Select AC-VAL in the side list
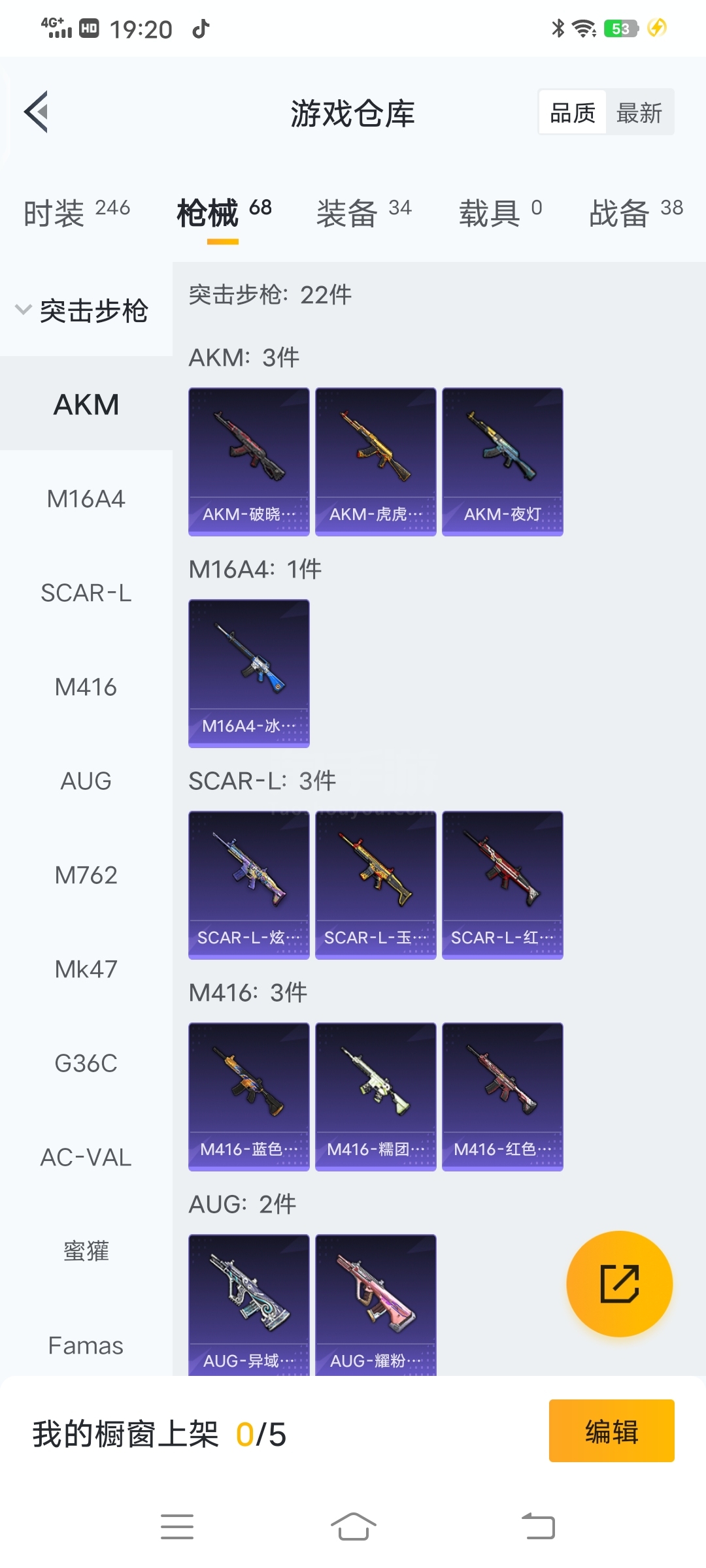 click(x=86, y=1158)
